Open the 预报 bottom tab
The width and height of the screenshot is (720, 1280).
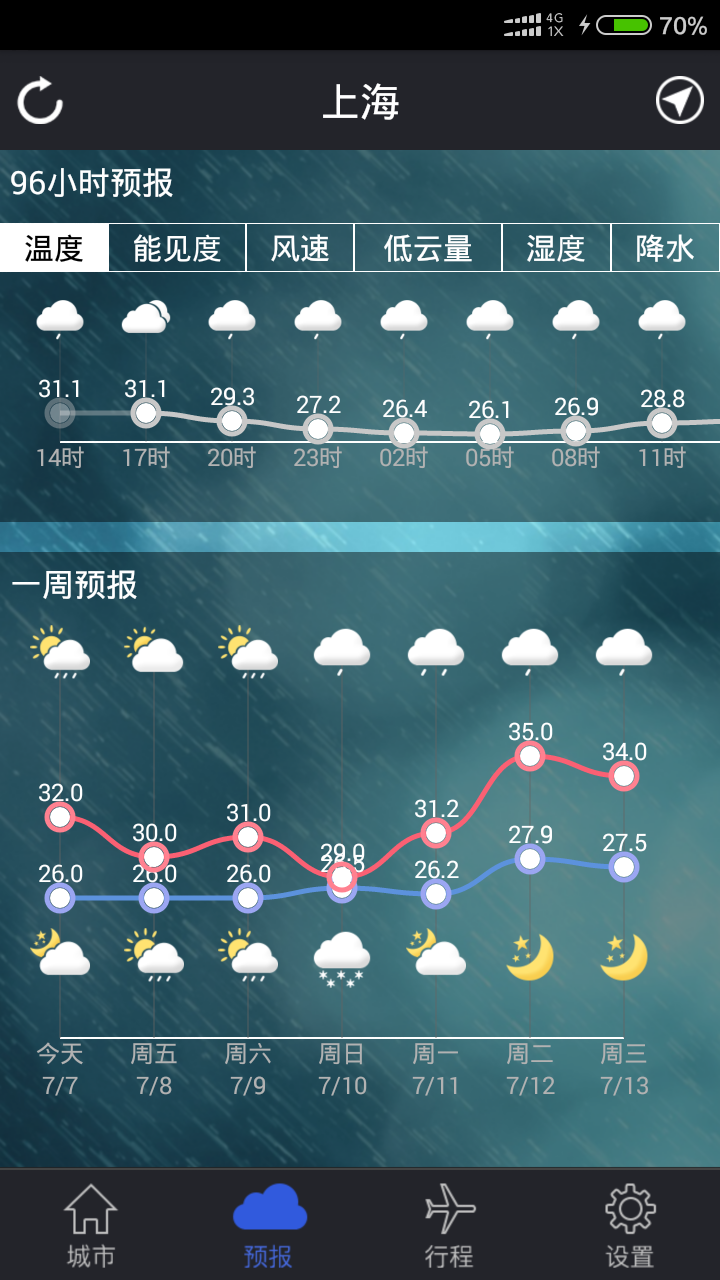click(269, 1226)
